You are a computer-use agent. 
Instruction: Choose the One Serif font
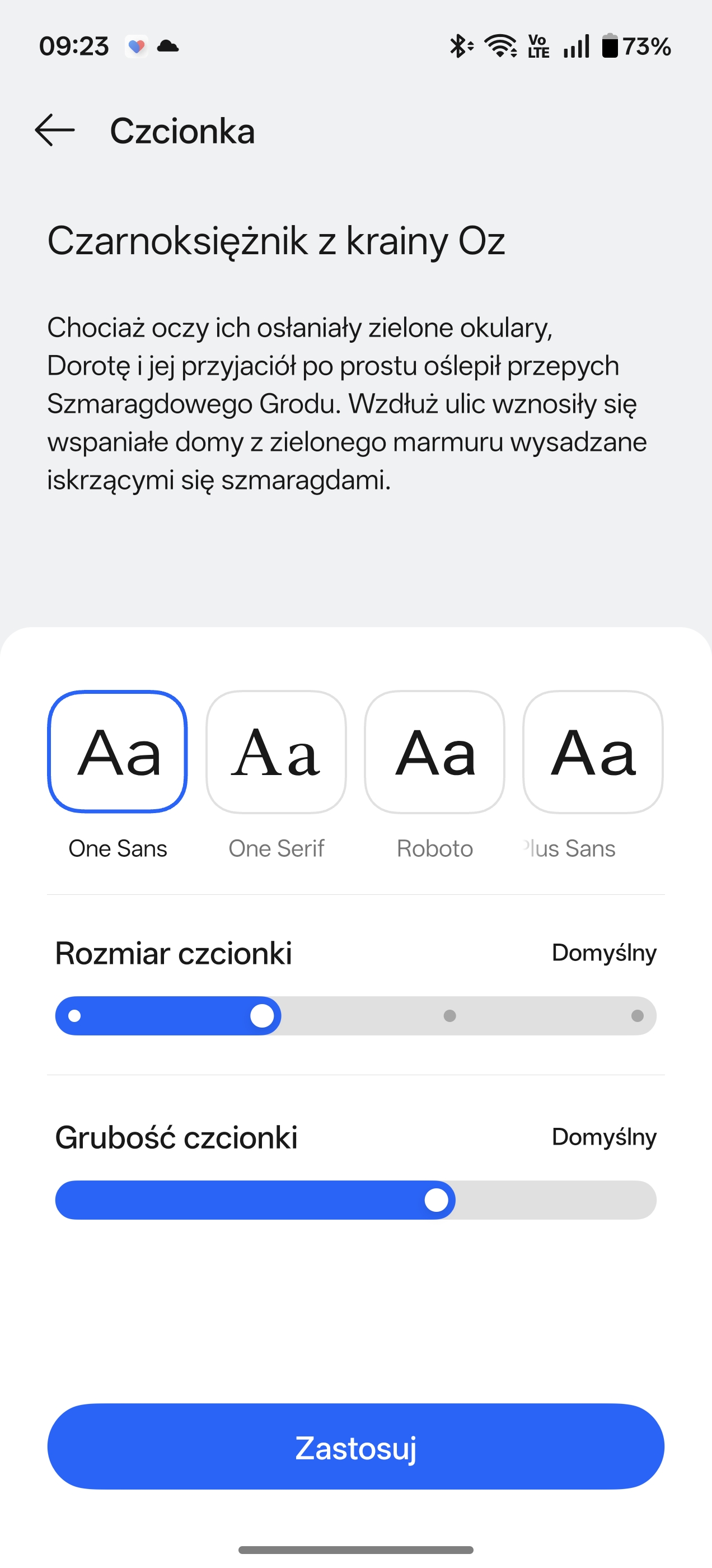277,752
